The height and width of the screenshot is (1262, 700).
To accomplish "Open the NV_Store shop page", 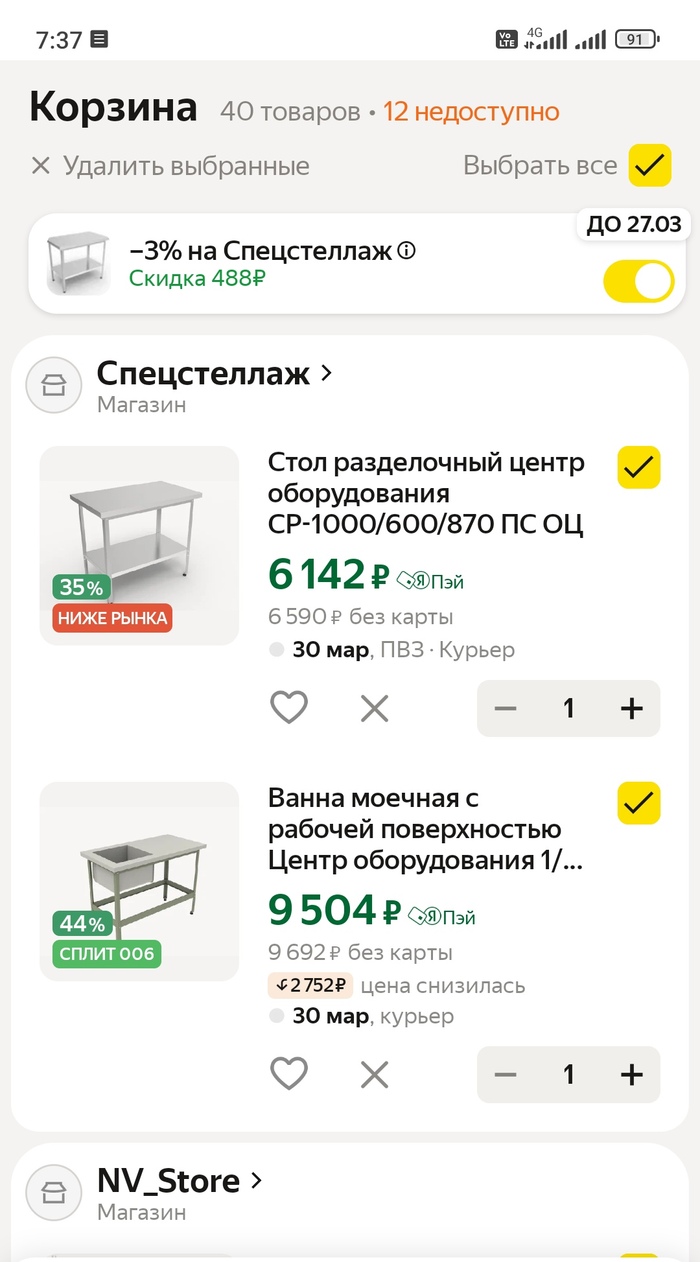I will tap(180, 1181).
